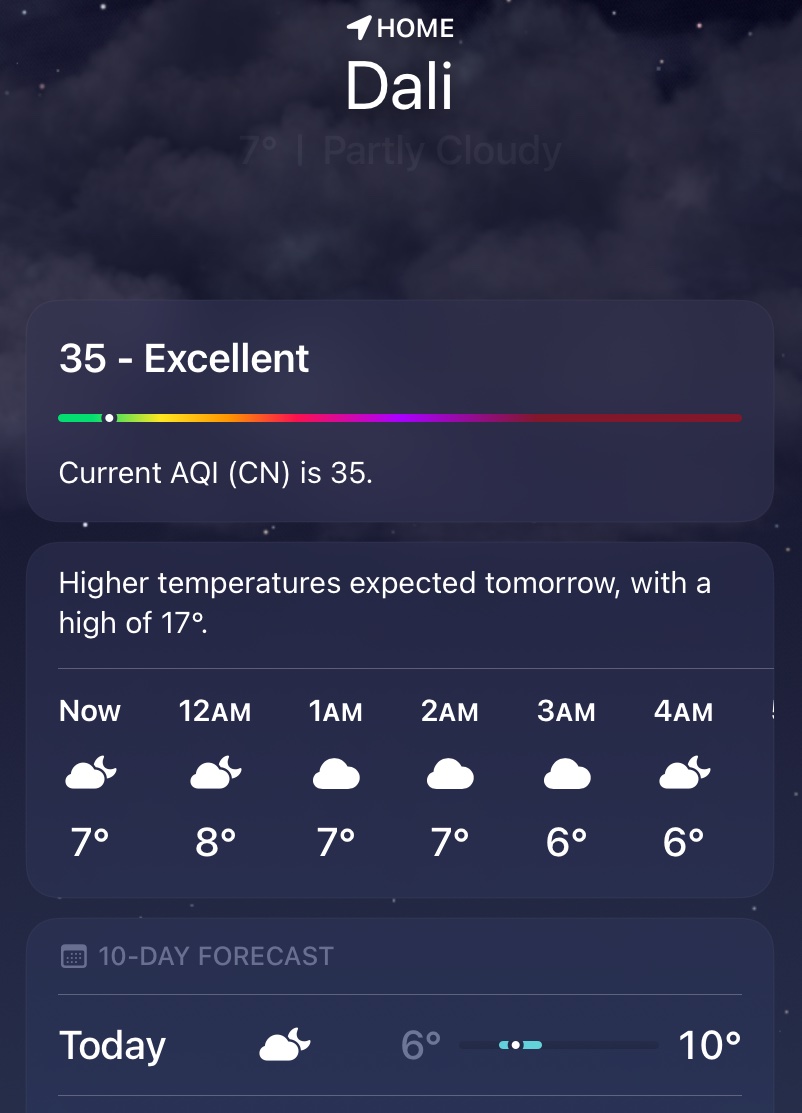Open the 35 - Excellent air quality card
Image resolution: width=802 pixels, height=1113 pixels.
(400, 411)
